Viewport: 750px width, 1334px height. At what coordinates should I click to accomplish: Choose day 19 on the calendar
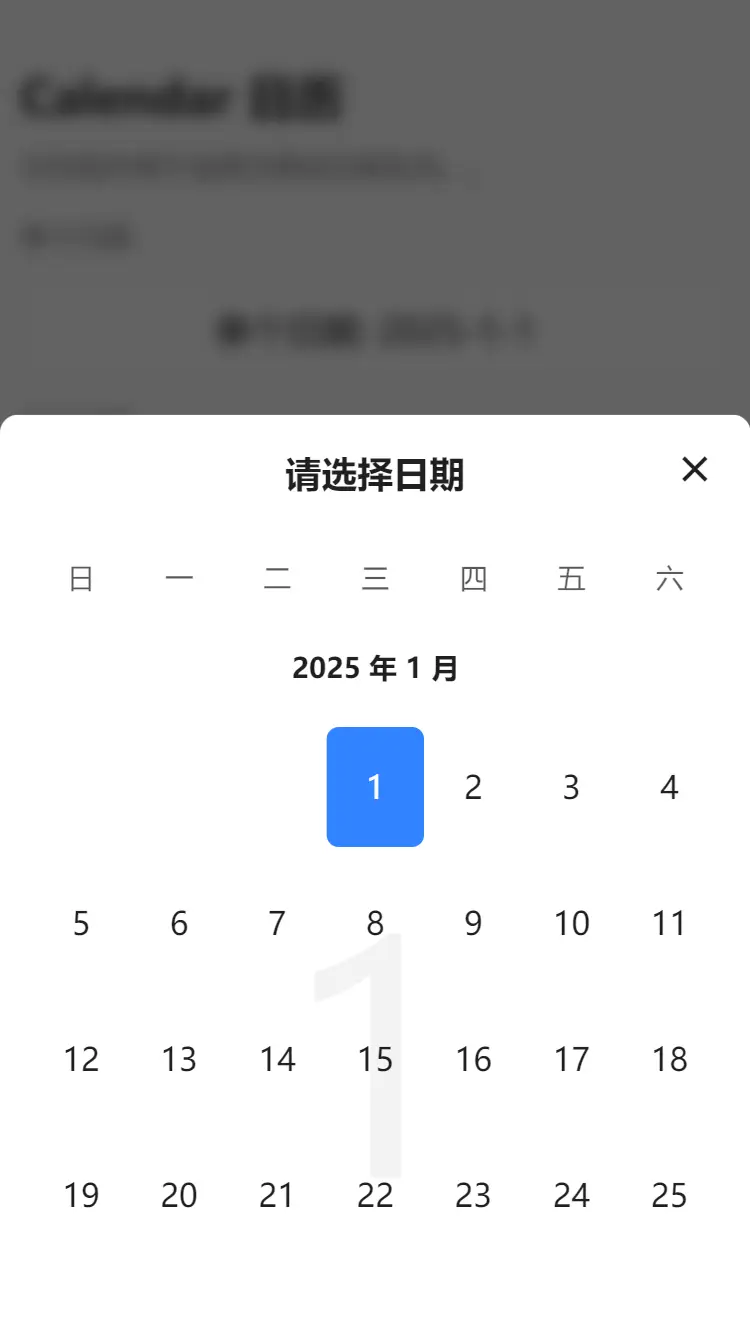(x=81, y=1195)
